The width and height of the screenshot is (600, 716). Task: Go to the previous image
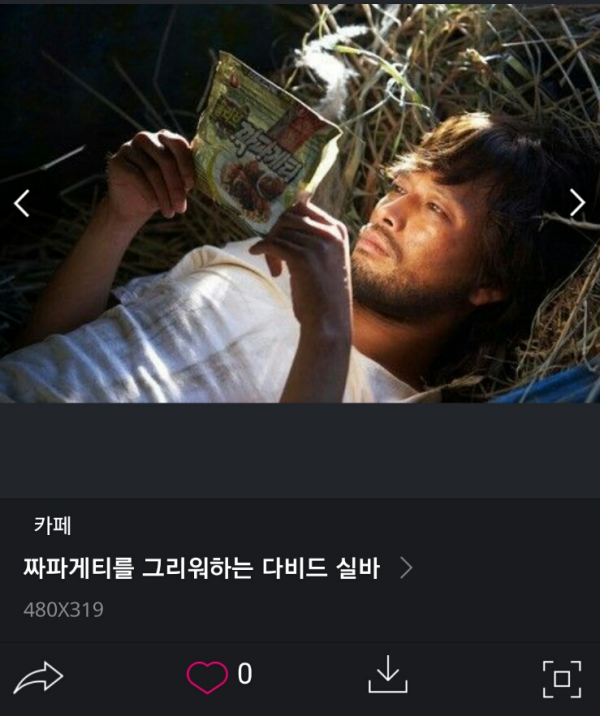click(x=22, y=203)
